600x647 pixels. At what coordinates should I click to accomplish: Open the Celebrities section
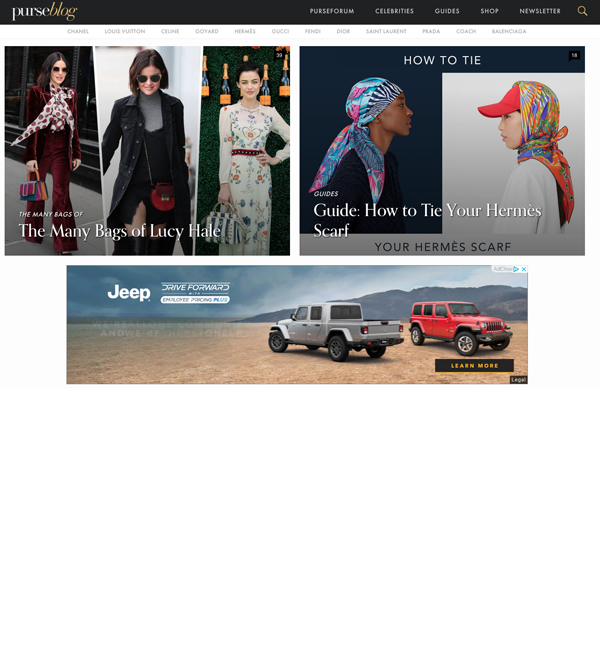click(394, 11)
